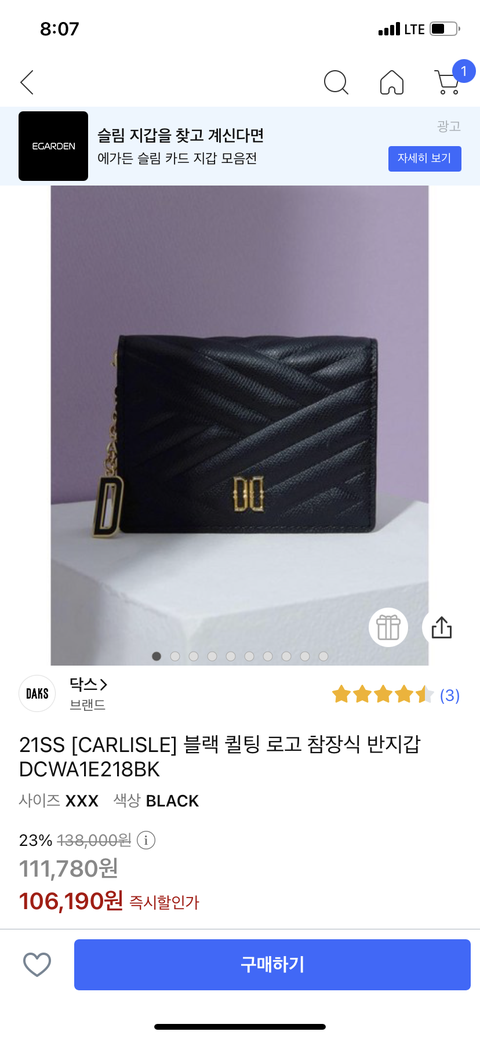Open the 닥스 brand page
The height and width of the screenshot is (1039, 480).
coord(89,684)
